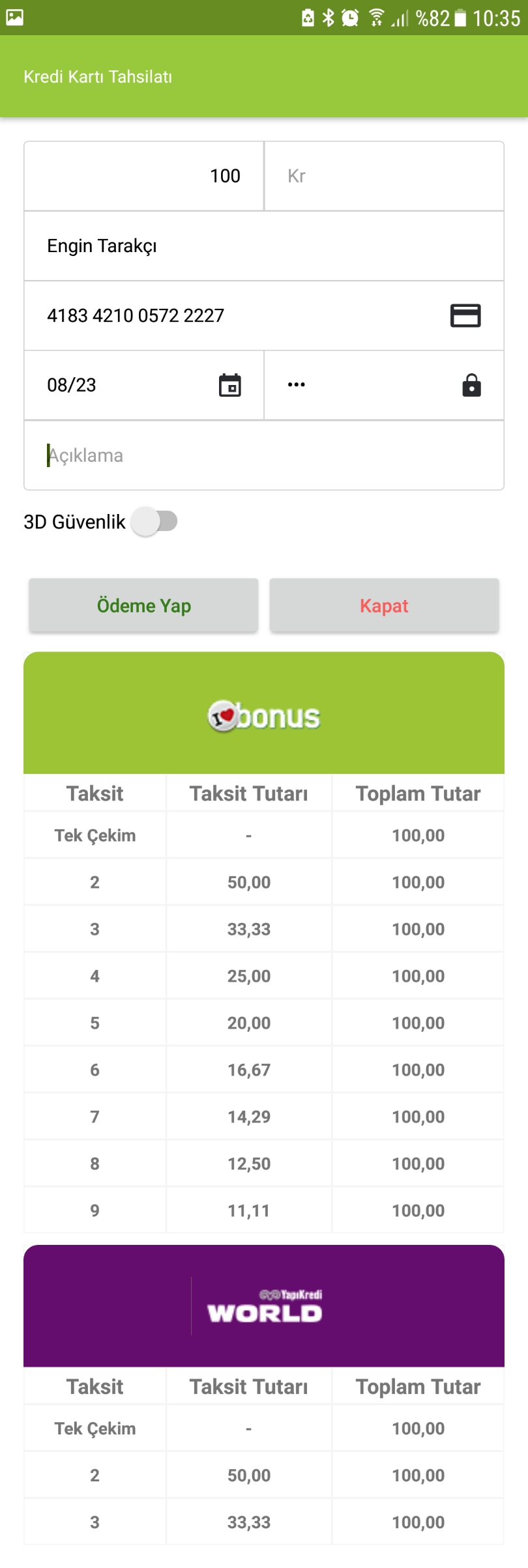This screenshot has width=528, height=1568.
Task: Focus the Açıklama description field
Action: 263,455
